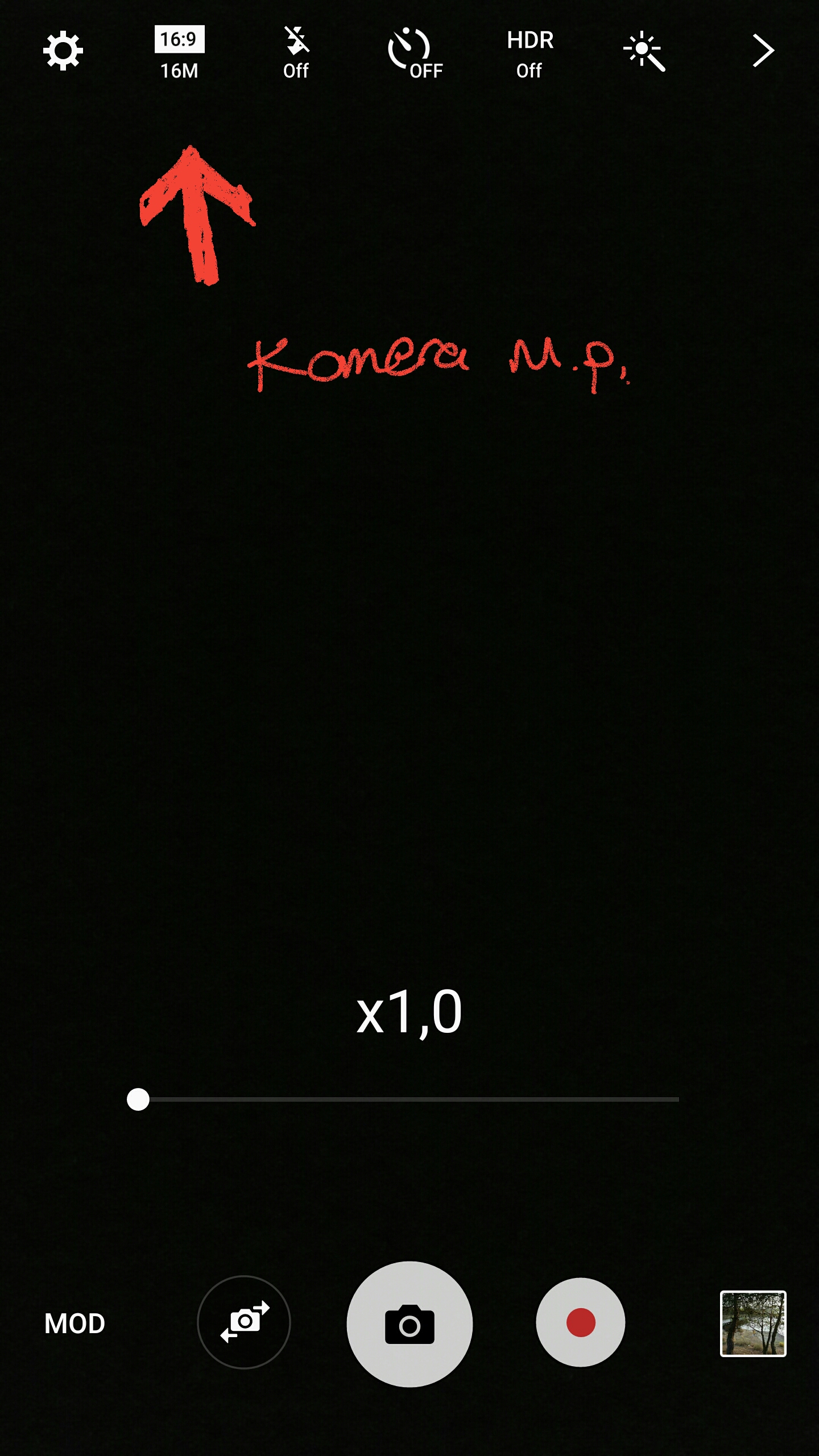
Task: Start video recording
Action: click(x=580, y=1322)
